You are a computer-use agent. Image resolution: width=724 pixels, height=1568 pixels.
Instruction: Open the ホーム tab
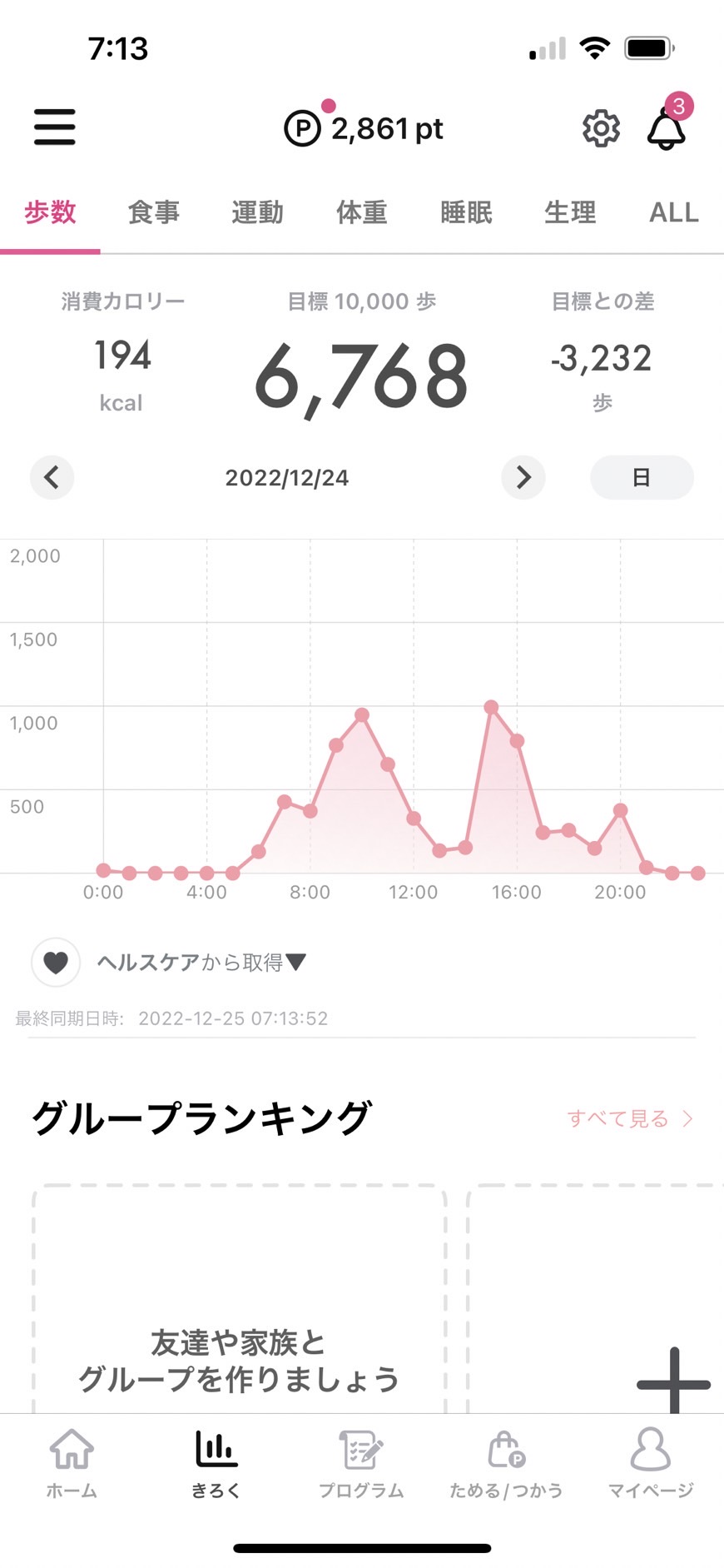pyautogui.click(x=72, y=1463)
